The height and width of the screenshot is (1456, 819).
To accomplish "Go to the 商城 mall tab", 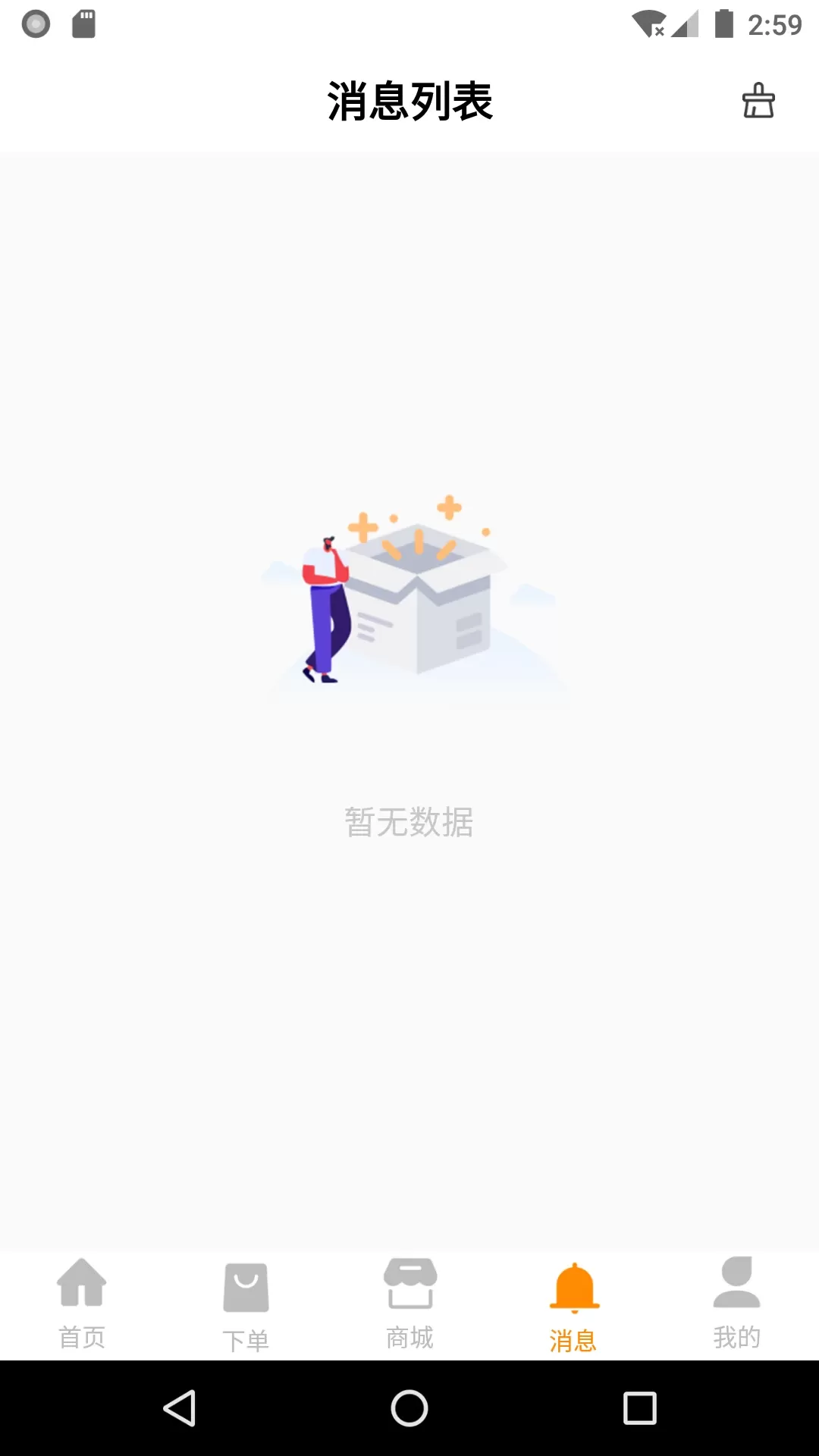I will click(409, 1304).
